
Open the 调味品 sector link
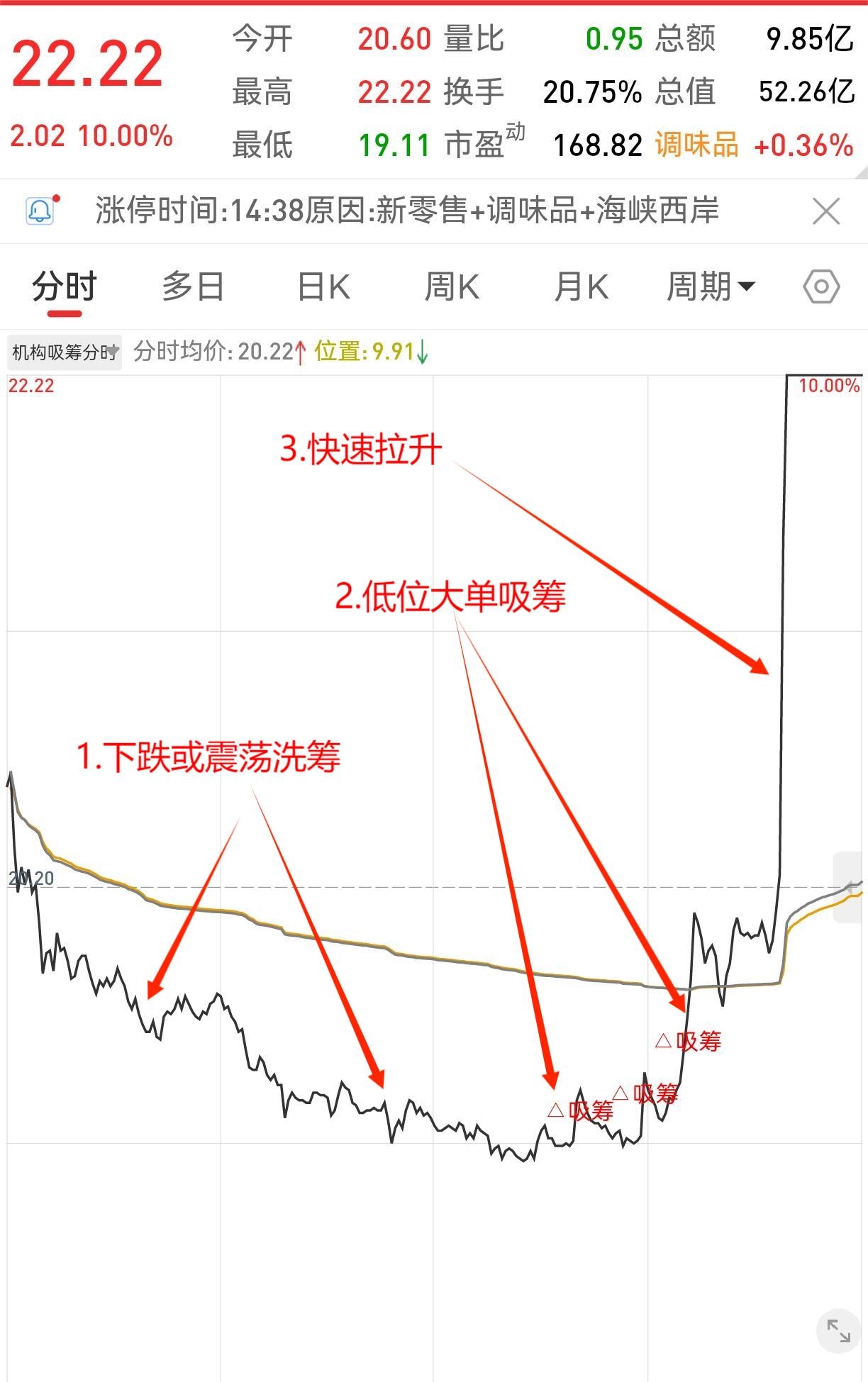699,144
